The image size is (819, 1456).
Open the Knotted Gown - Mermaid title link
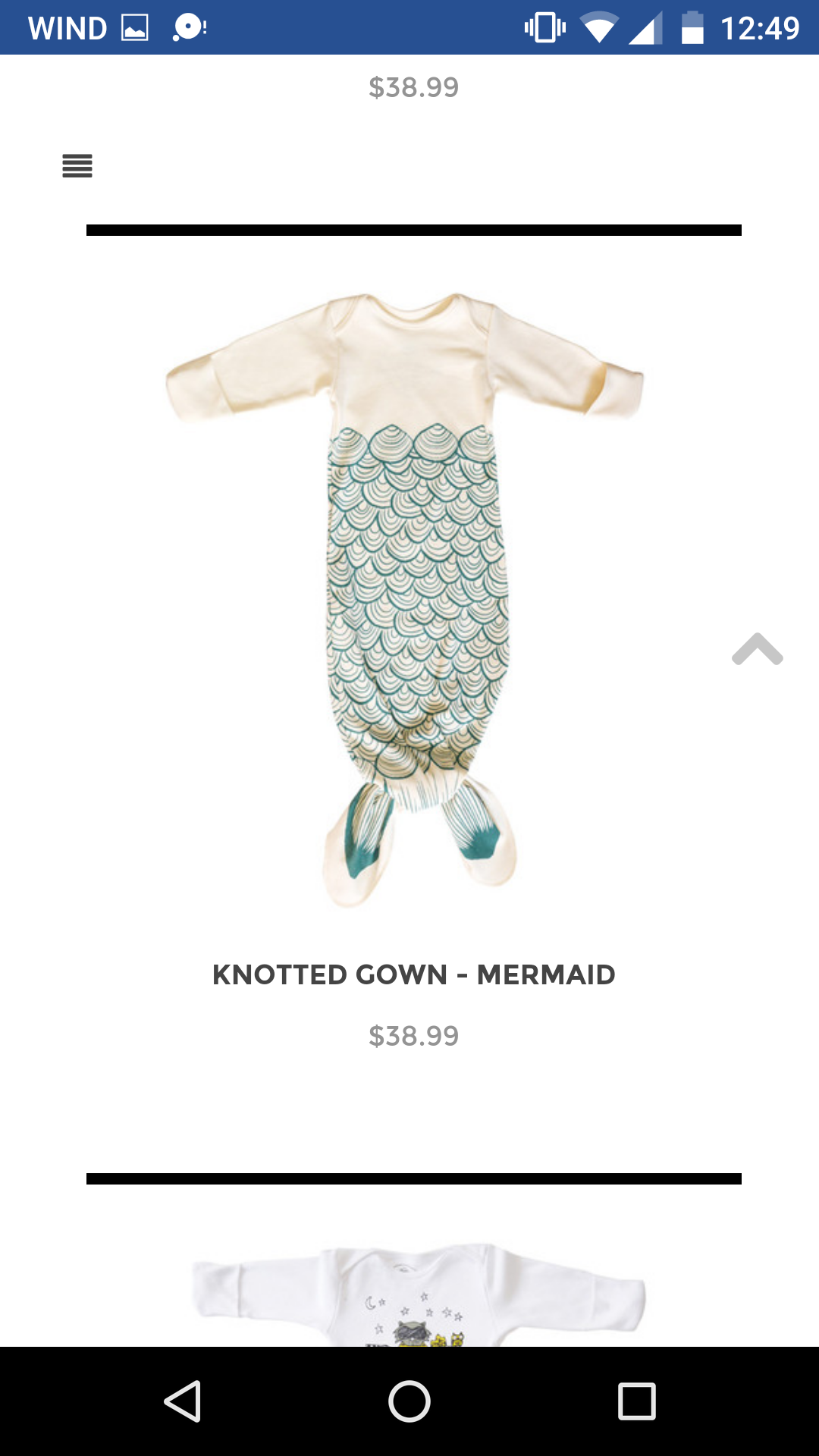click(x=414, y=974)
